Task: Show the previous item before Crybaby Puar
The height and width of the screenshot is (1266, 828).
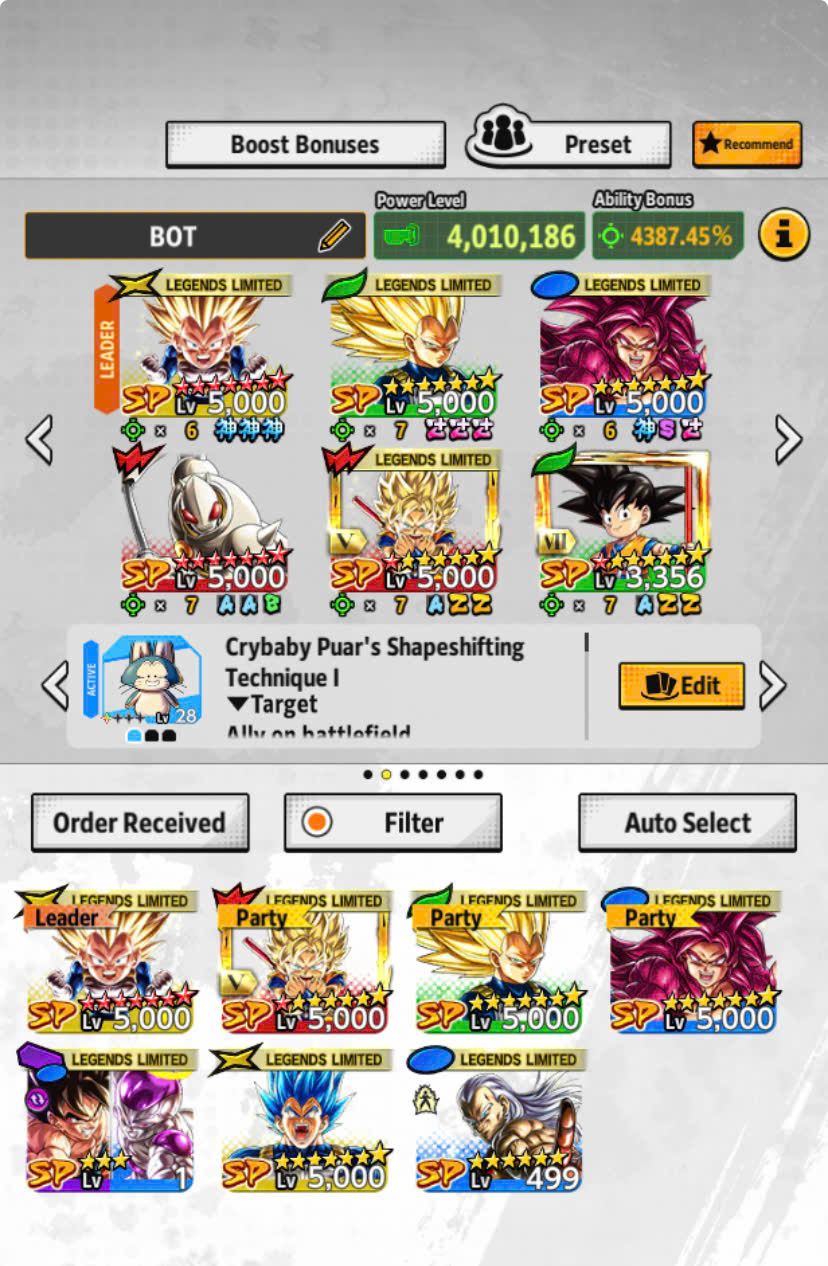Action: click(55, 686)
